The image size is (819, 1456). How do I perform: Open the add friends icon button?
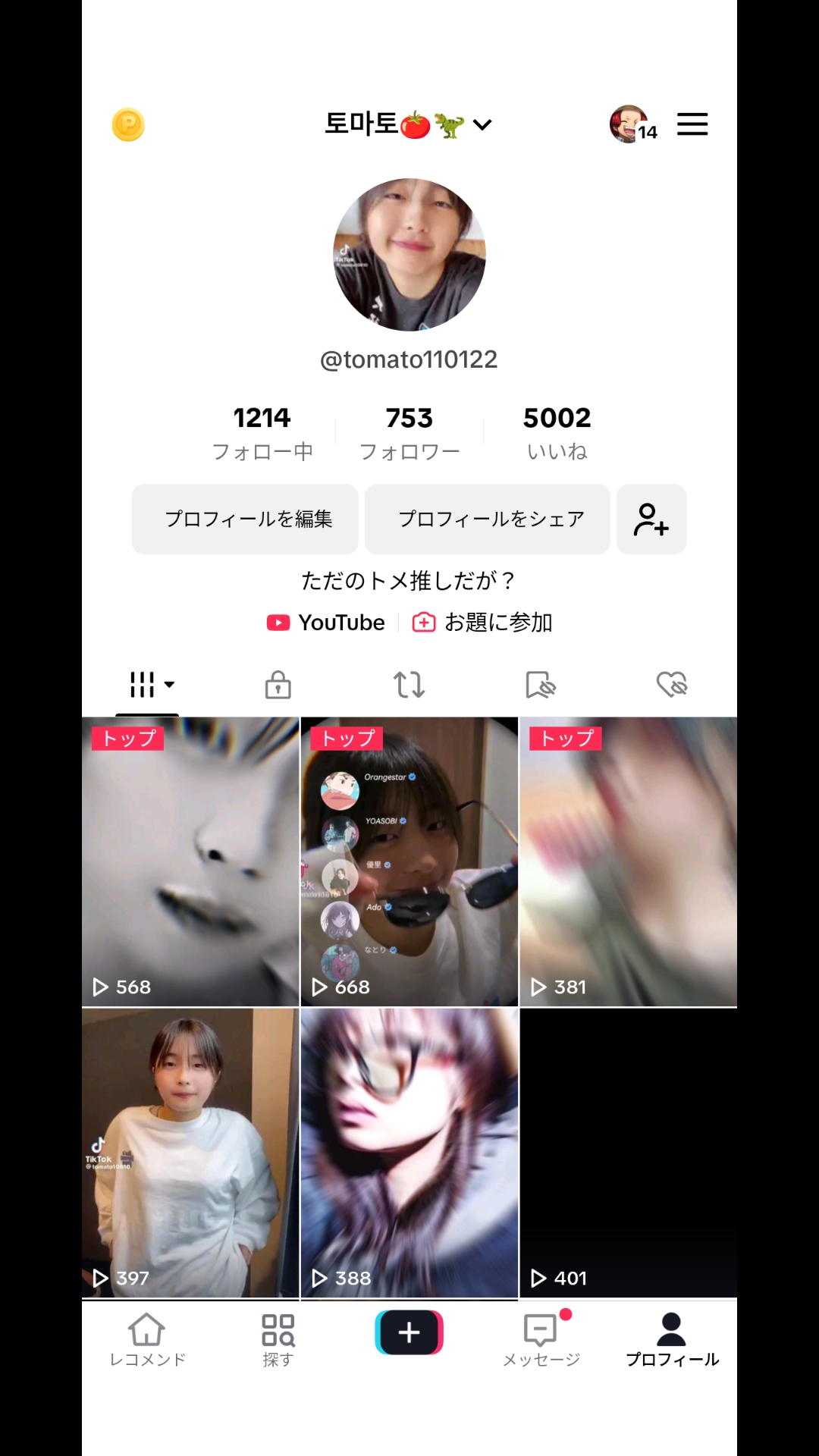651,519
